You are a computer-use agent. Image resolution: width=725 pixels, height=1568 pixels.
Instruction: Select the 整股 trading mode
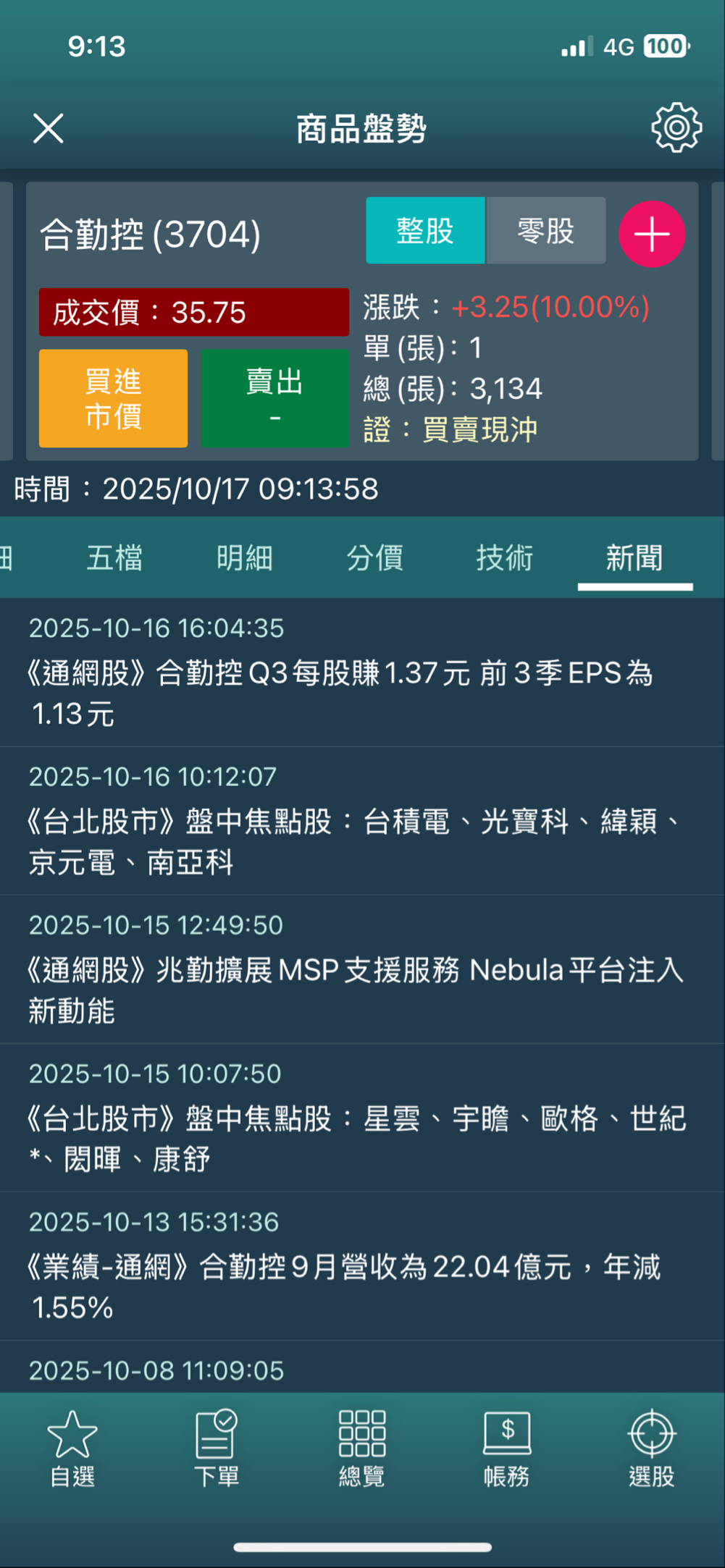point(425,231)
